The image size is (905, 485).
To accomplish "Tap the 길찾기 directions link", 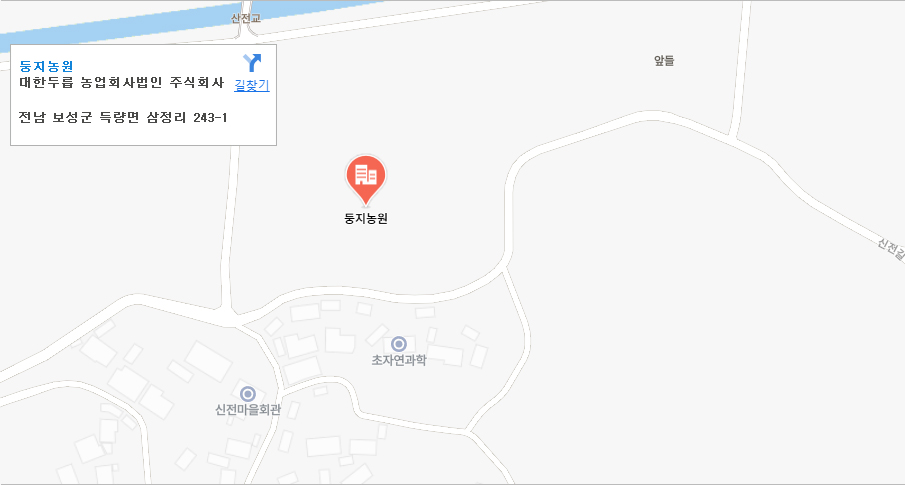I will click(251, 85).
